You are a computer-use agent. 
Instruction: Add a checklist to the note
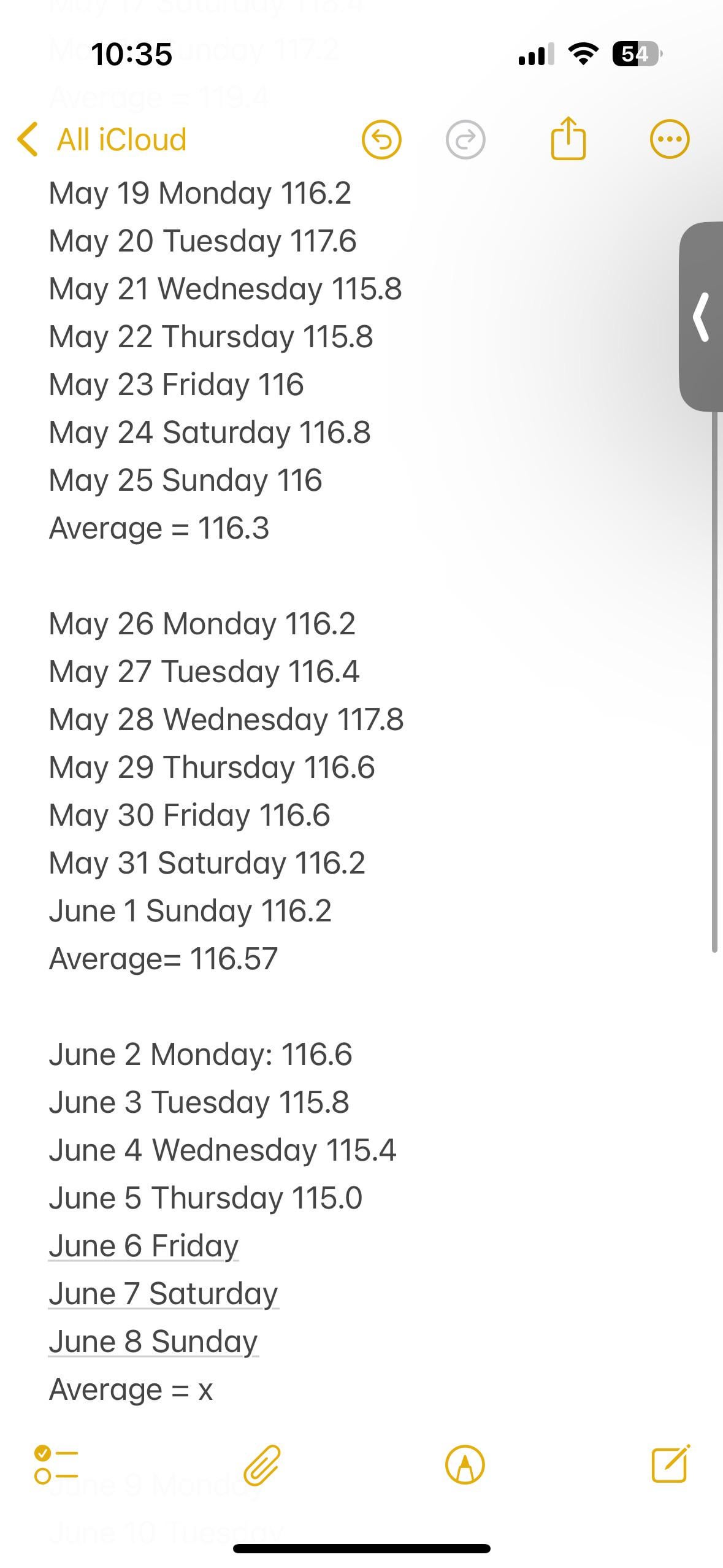[56, 1465]
